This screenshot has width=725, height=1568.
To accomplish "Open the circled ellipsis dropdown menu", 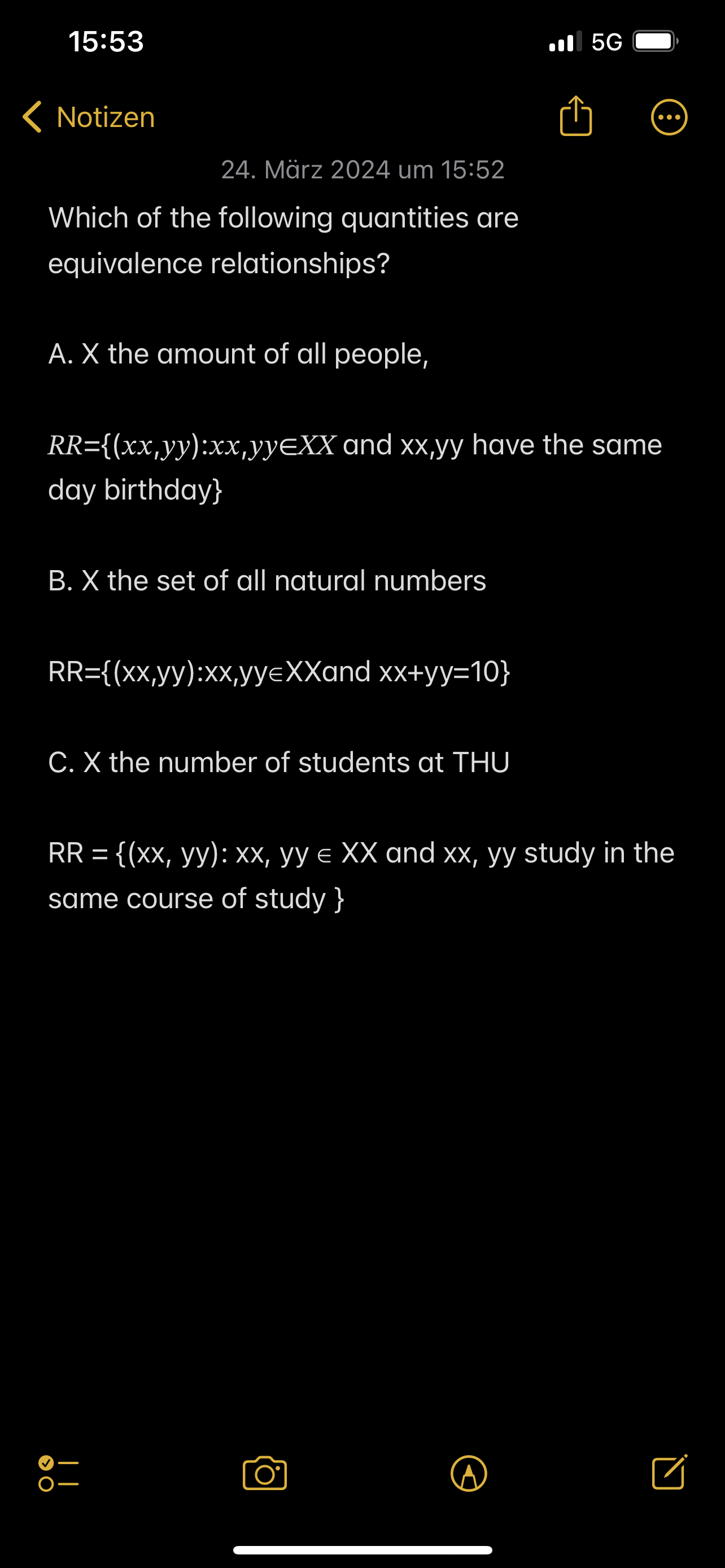I will [x=669, y=116].
